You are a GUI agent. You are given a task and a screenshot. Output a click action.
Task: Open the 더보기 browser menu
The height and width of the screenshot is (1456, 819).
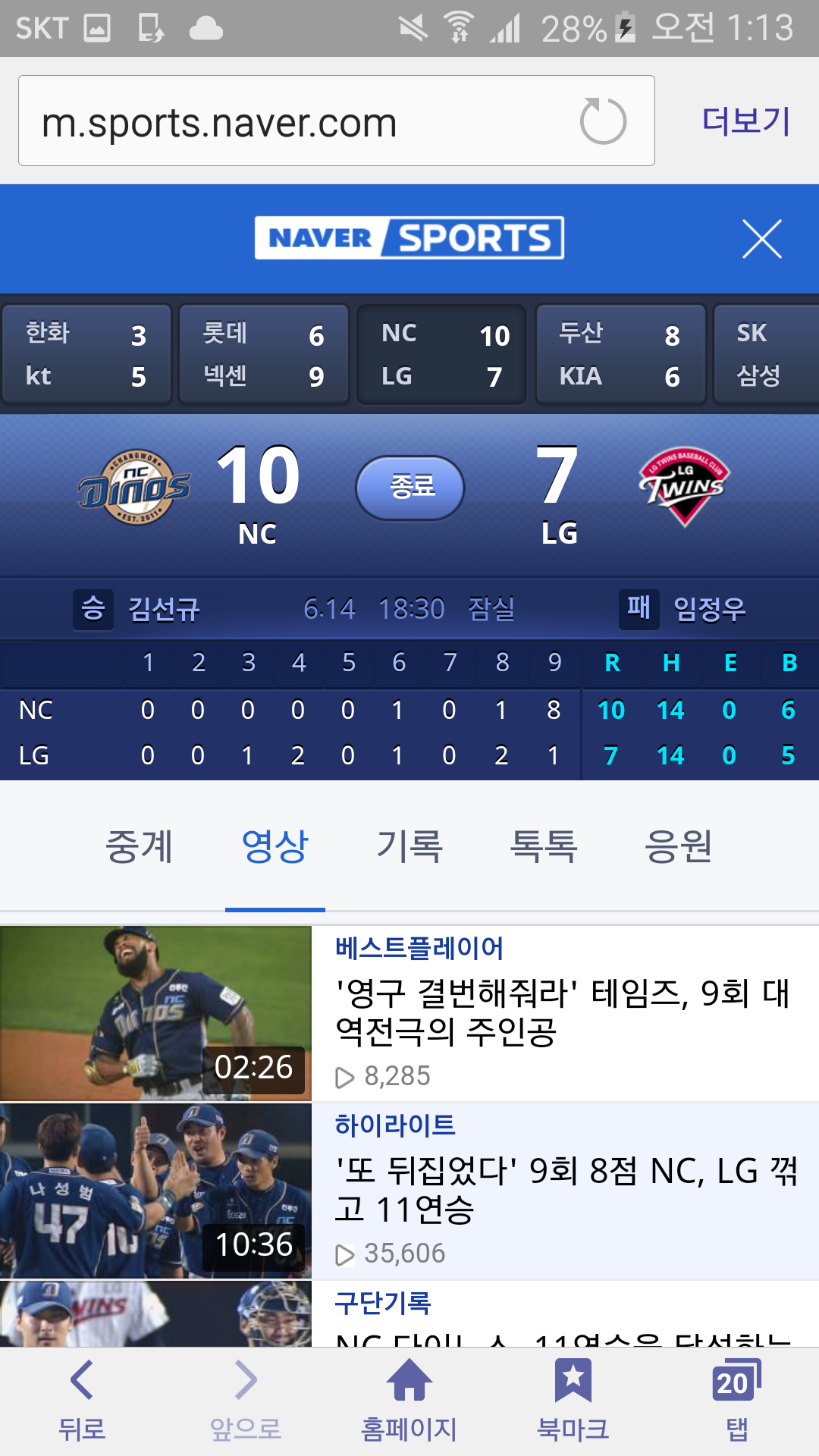click(x=746, y=121)
